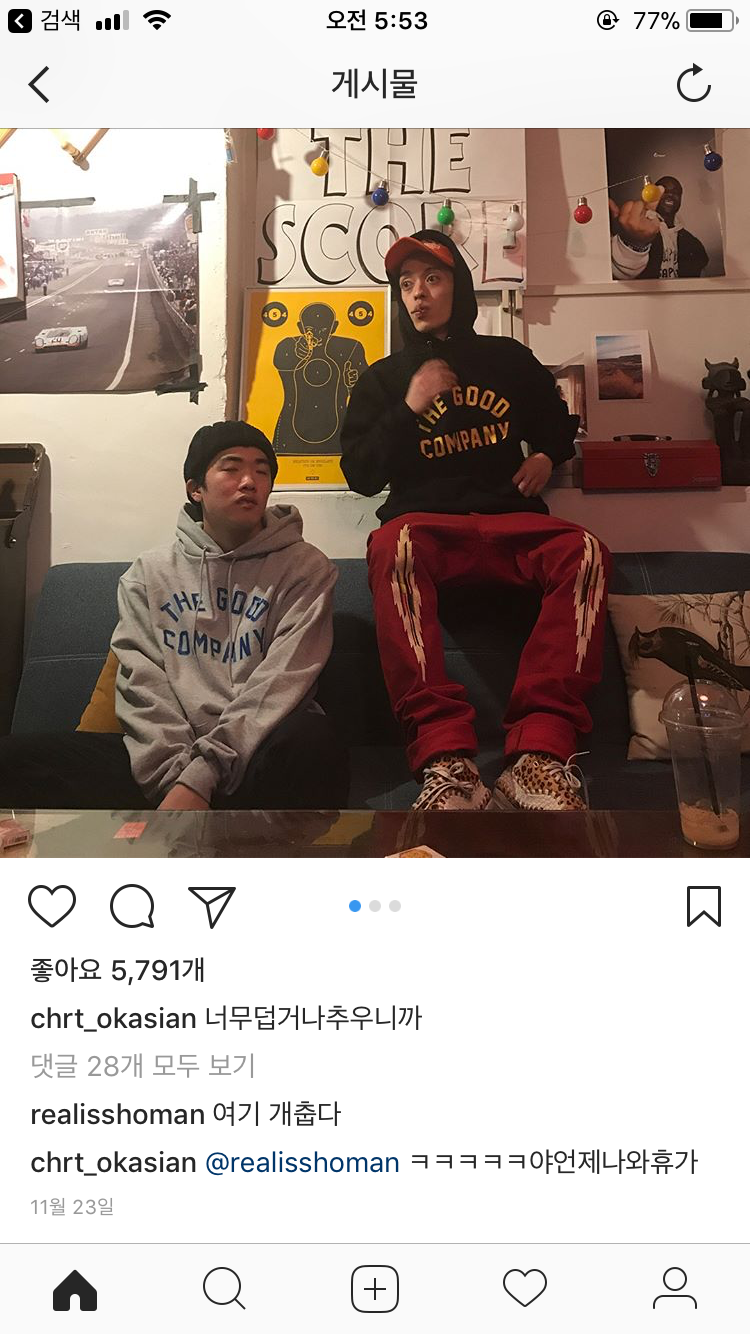This screenshot has height=1334, width=750.
Task: Switch to the Home tab
Action: [x=75, y=1289]
